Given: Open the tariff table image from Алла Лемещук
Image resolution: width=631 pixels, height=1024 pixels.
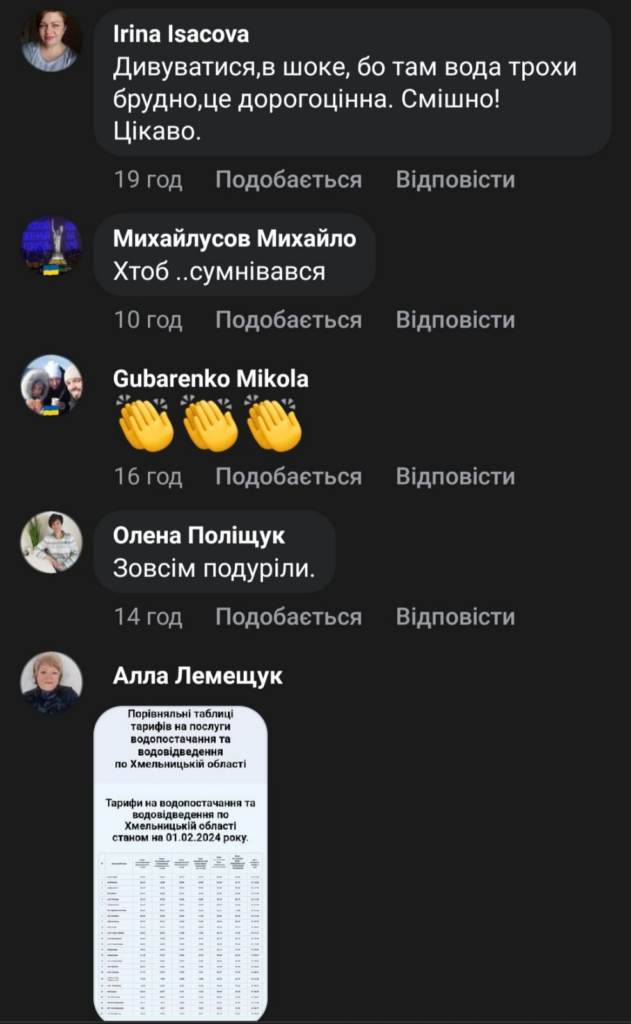Looking at the screenshot, I should 181,862.
